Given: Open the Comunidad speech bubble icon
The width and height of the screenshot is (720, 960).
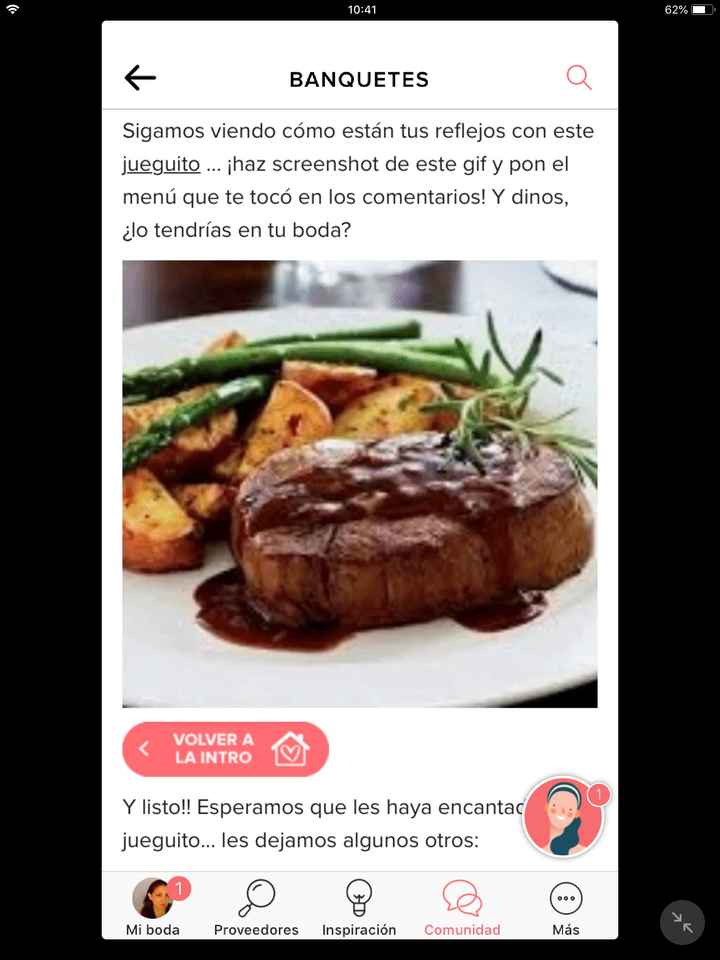Looking at the screenshot, I should [x=461, y=898].
